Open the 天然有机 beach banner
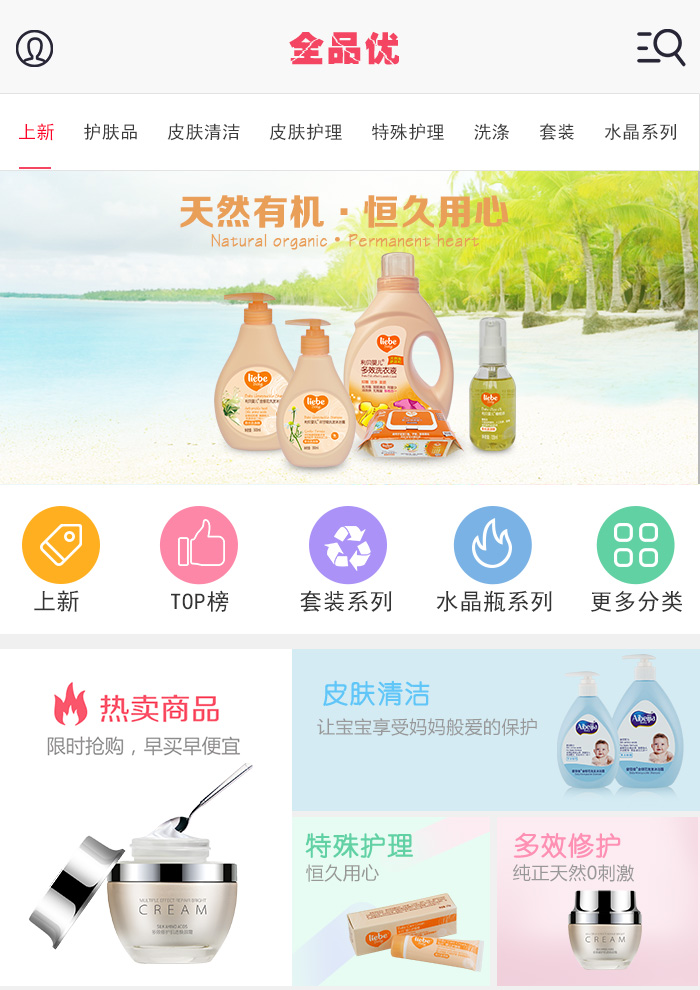This screenshot has height=990, width=700. click(350, 328)
